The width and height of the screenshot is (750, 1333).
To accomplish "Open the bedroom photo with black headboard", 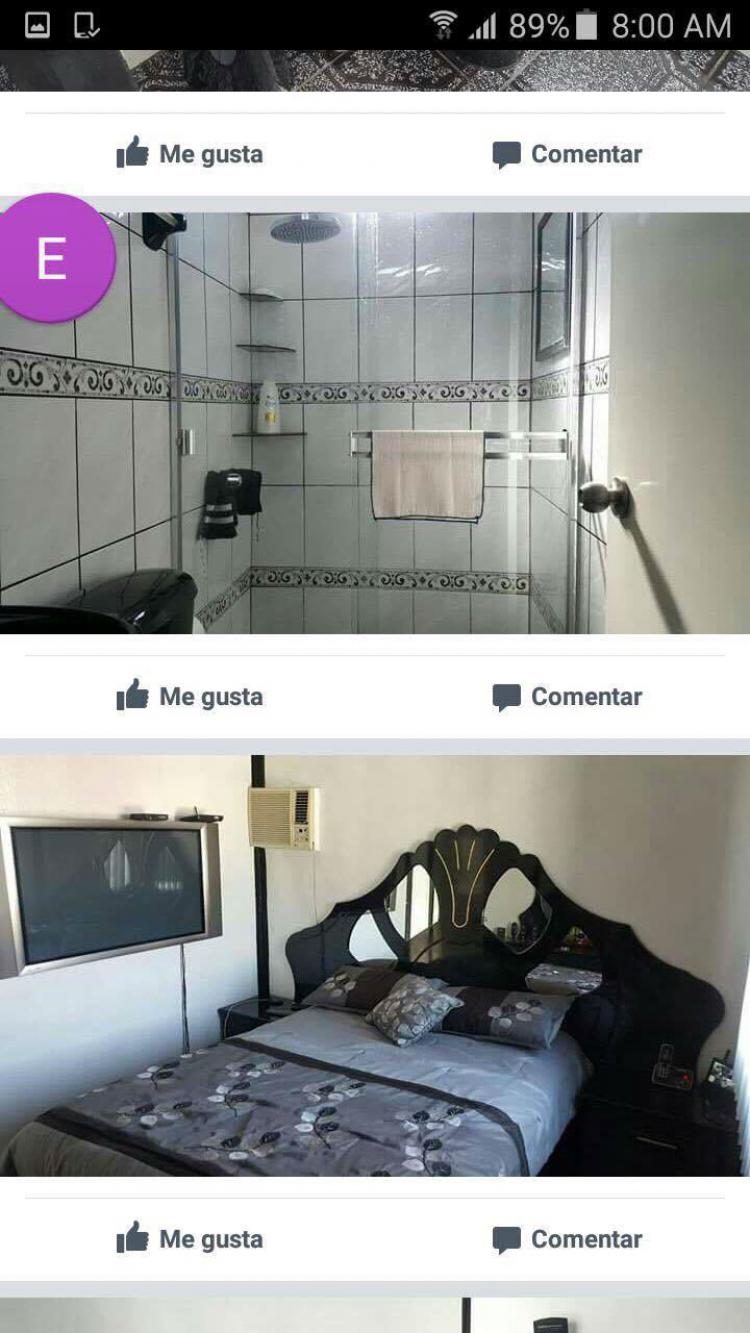I will pos(375,966).
